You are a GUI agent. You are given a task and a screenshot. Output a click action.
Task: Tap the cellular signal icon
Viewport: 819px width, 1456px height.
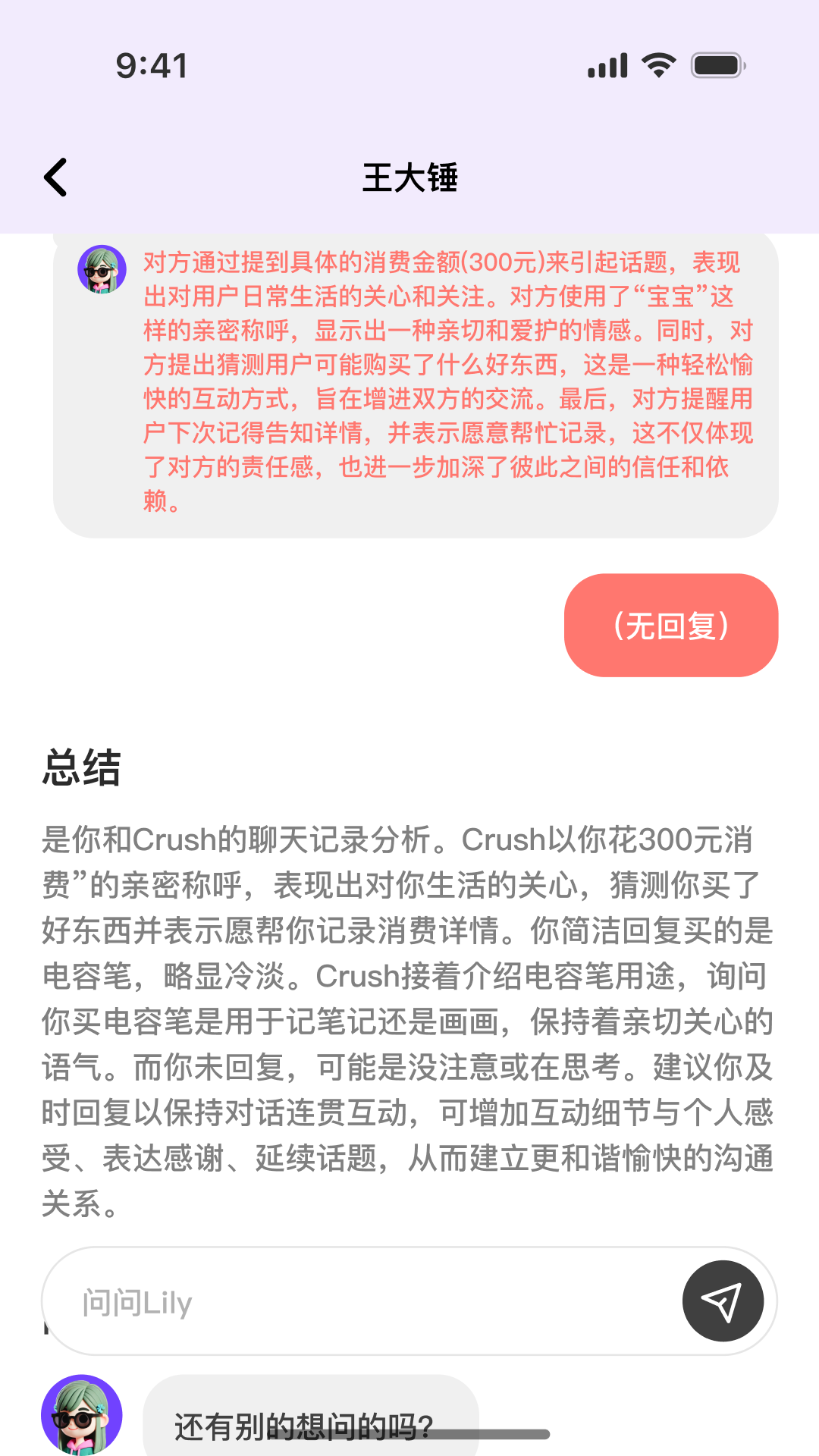(607, 65)
